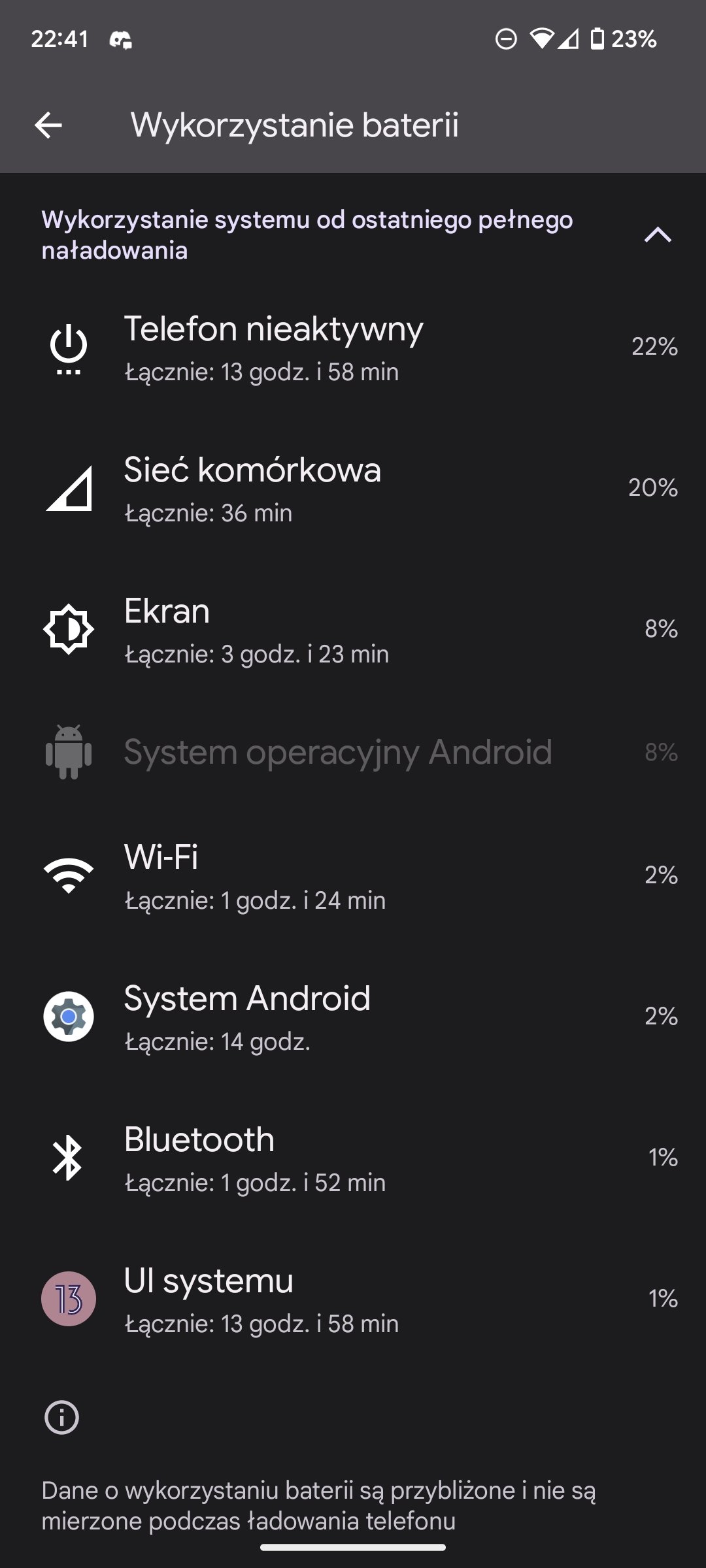View Bluetooth battery usage details
Screen dimensions: 706x1568
353,1158
